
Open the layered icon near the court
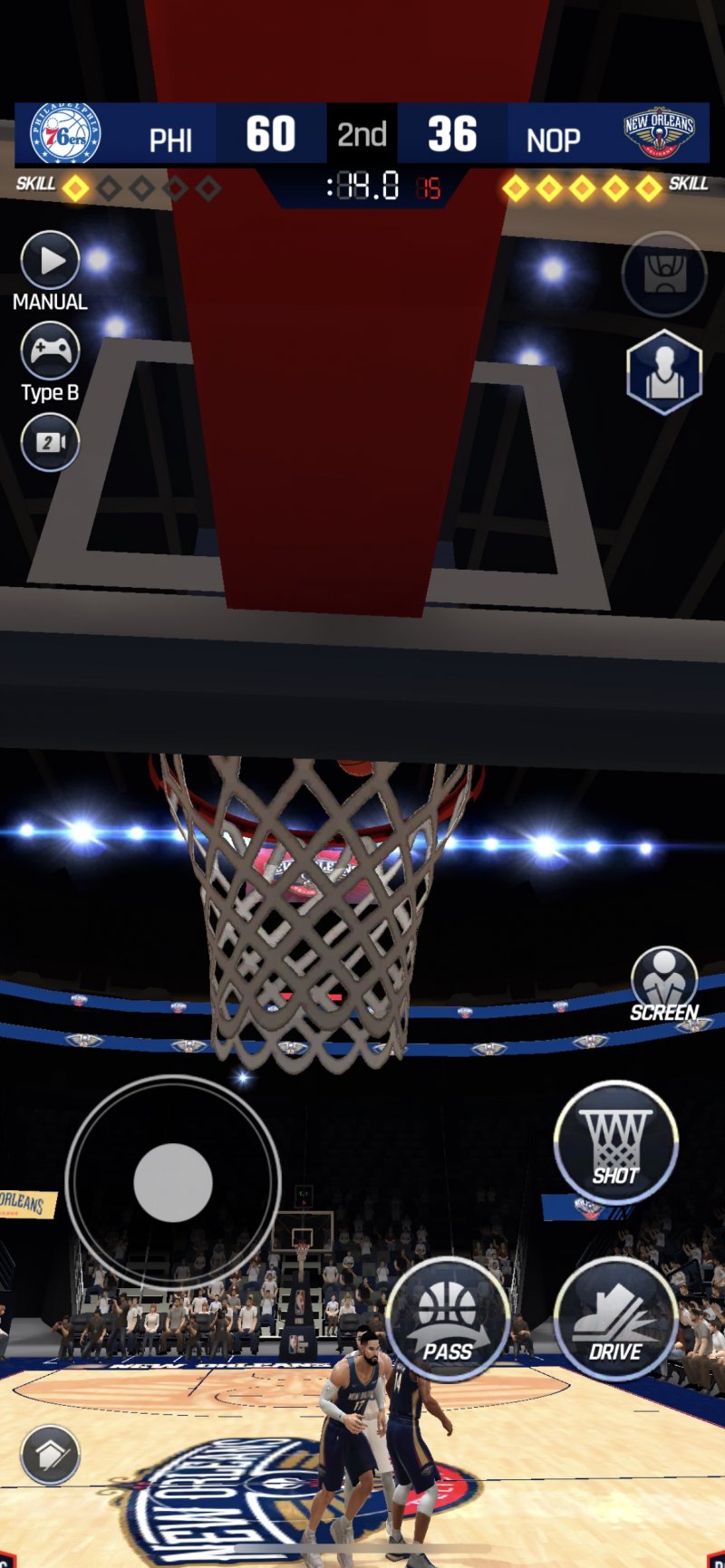50,1456
